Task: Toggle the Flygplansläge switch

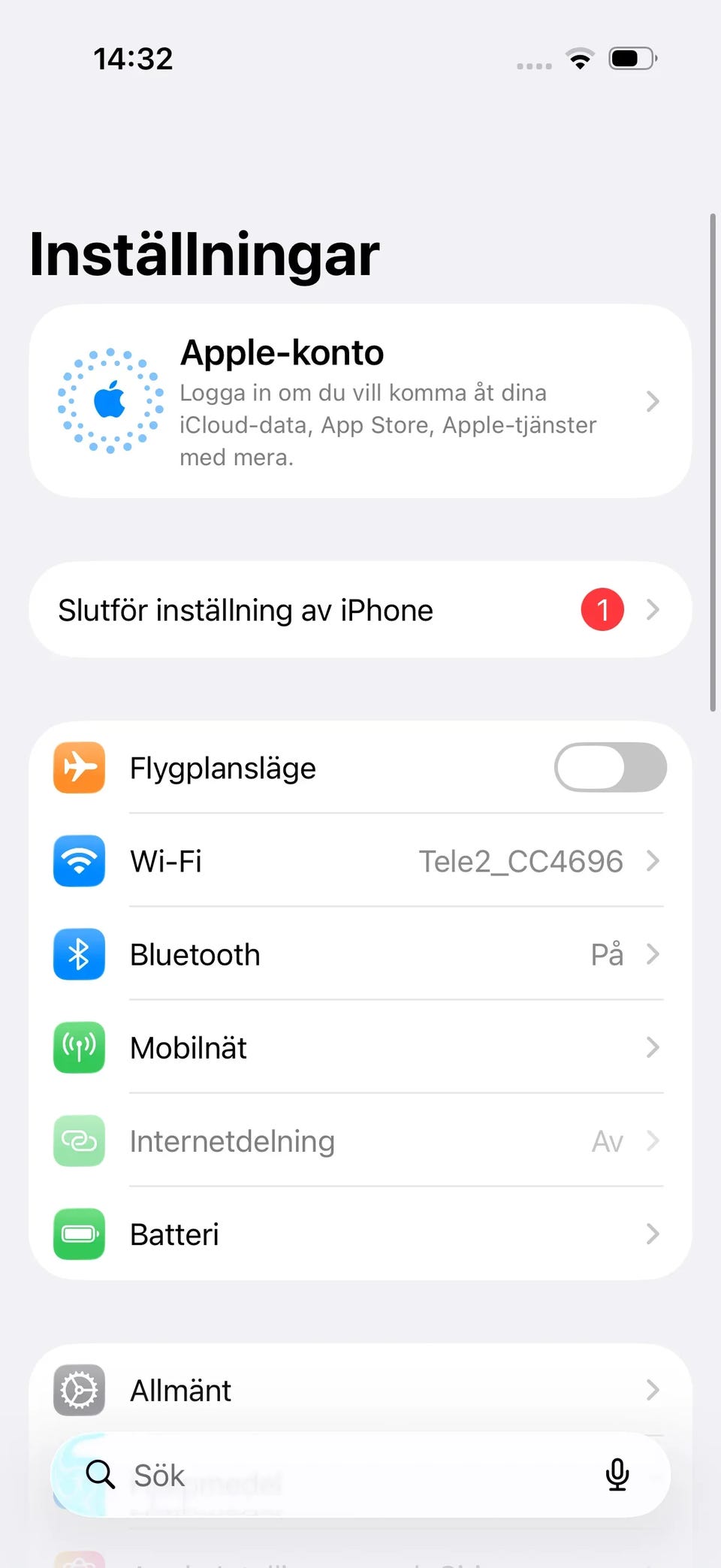Action: click(610, 767)
